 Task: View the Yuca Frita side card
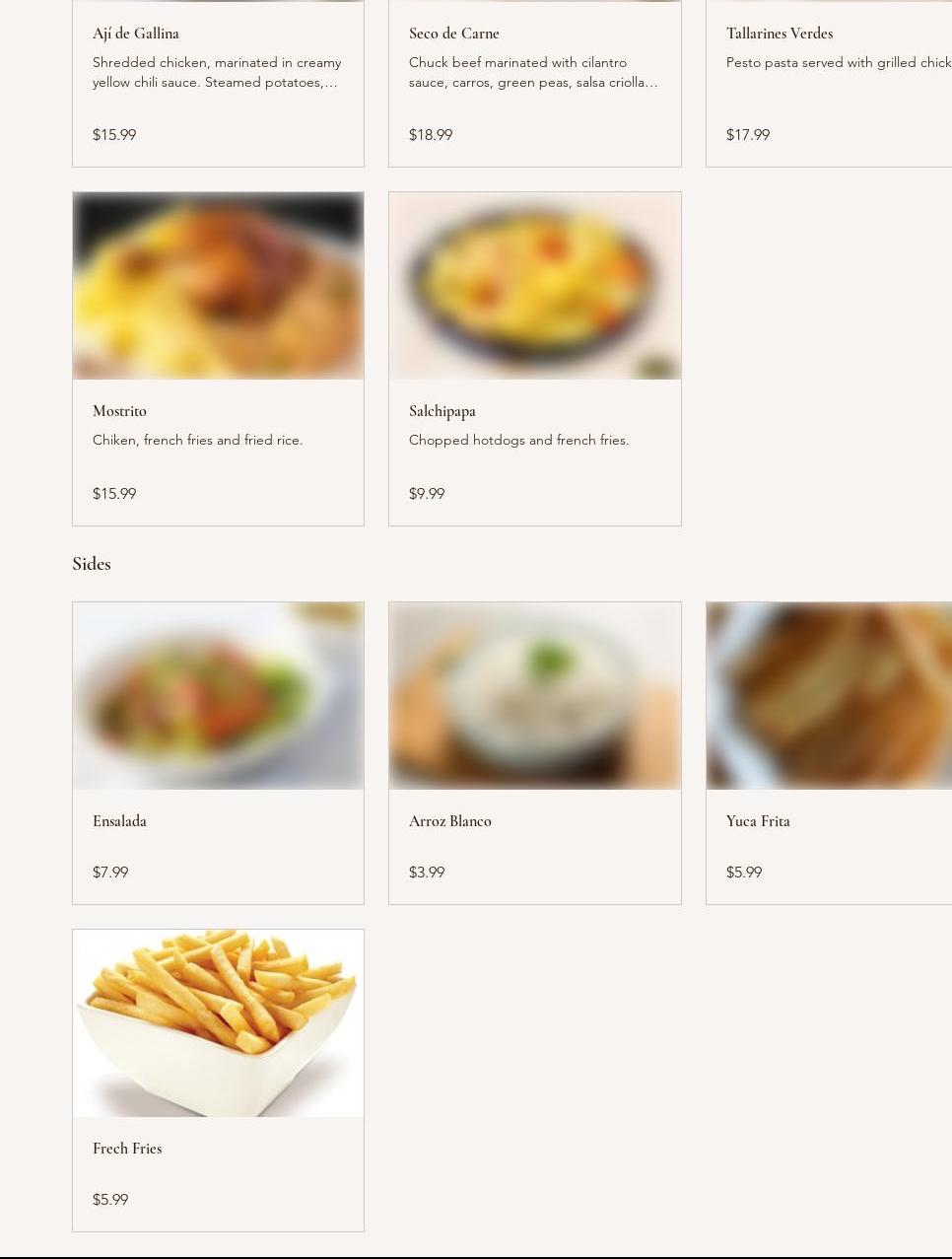[x=829, y=753]
